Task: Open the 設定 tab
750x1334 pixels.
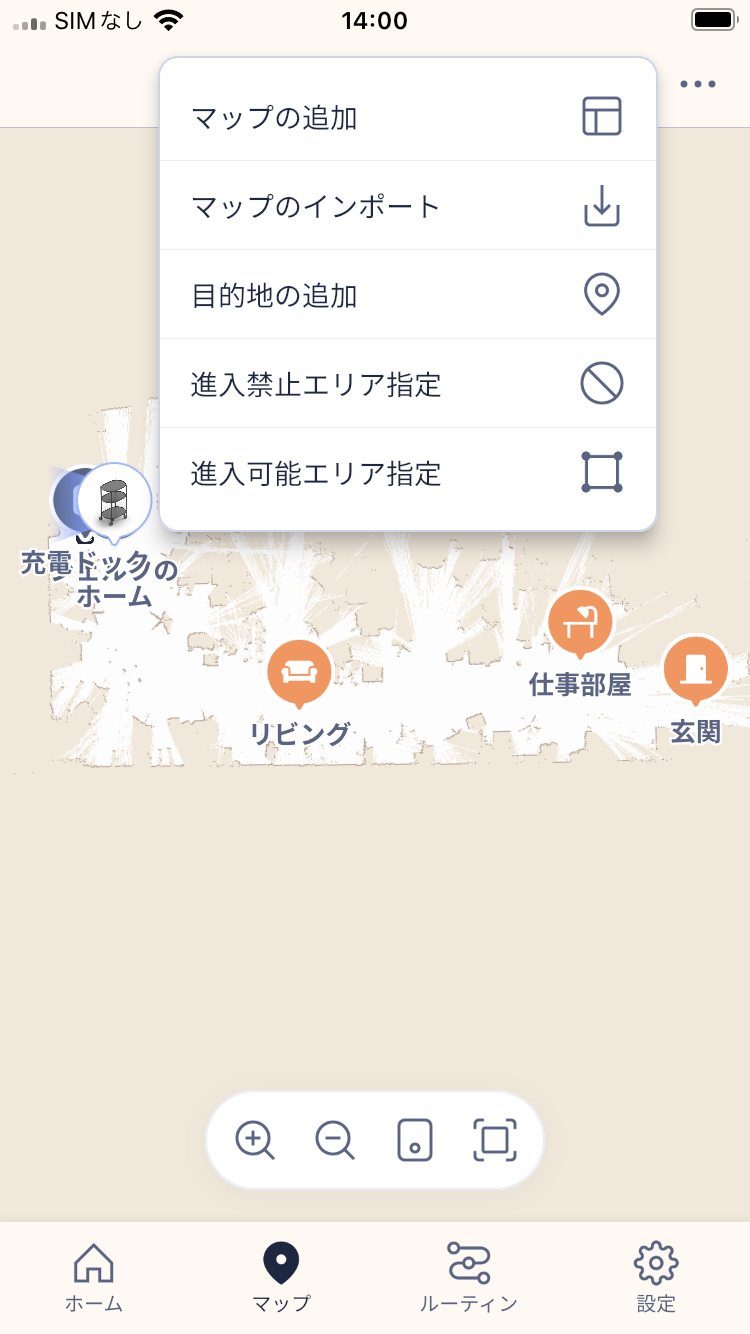Action: point(656,1277)
